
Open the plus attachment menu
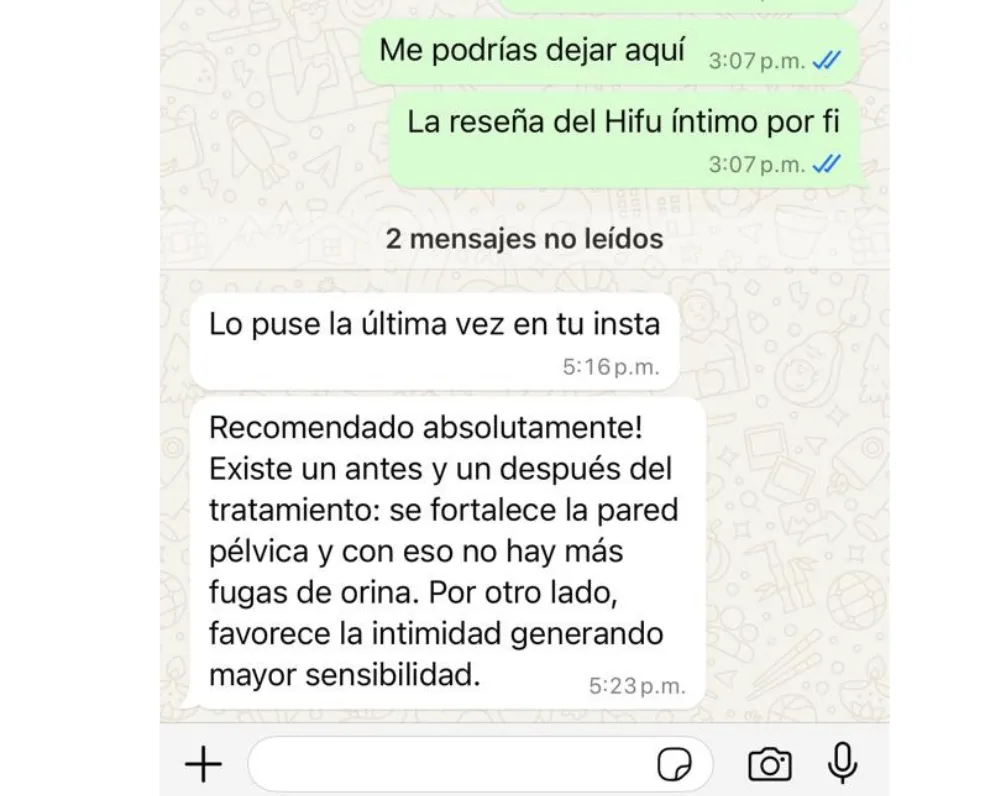[x=204, y=765]
